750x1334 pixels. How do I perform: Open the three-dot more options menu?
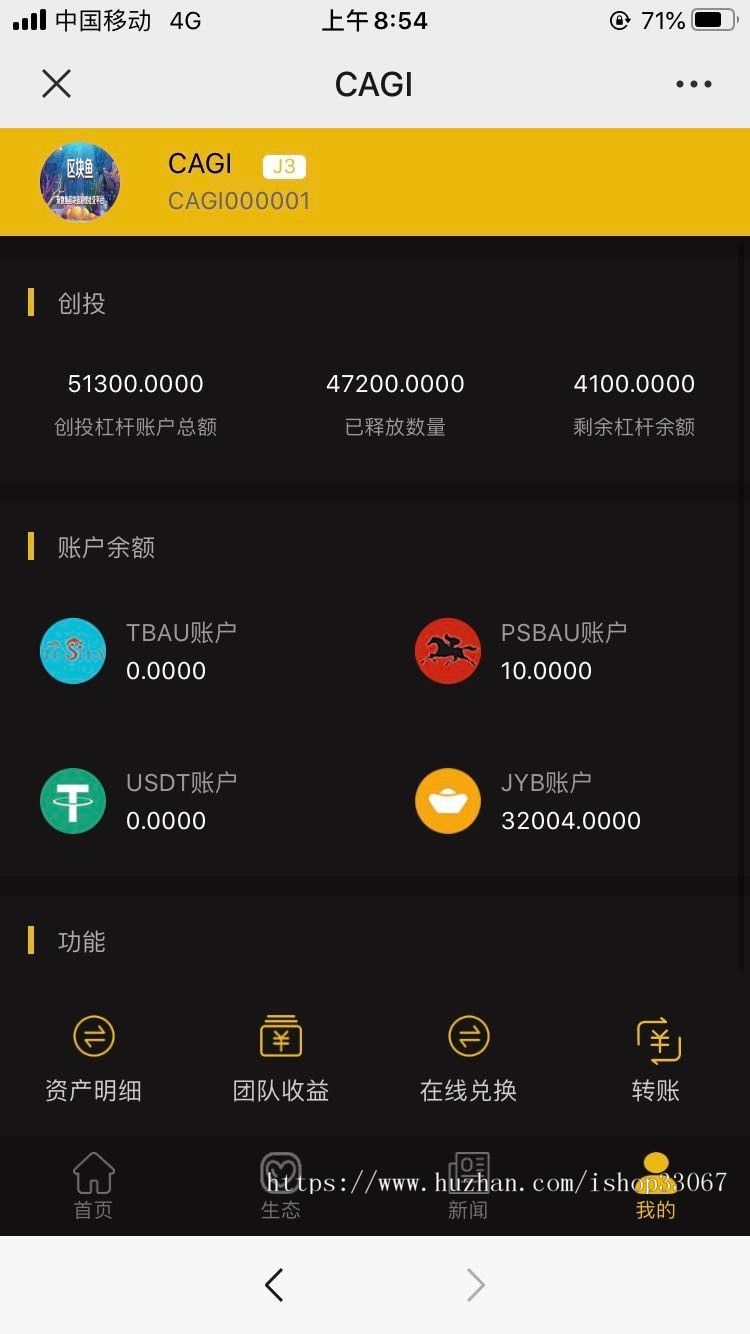click(694, 84)
